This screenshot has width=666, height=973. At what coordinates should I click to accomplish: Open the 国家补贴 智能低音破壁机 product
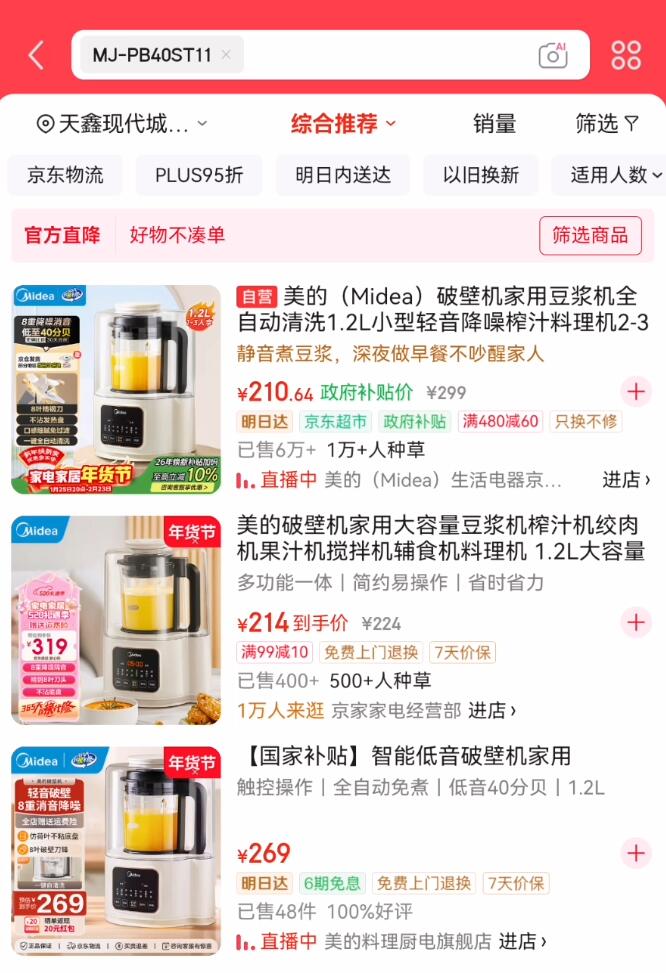click(404, 756)
